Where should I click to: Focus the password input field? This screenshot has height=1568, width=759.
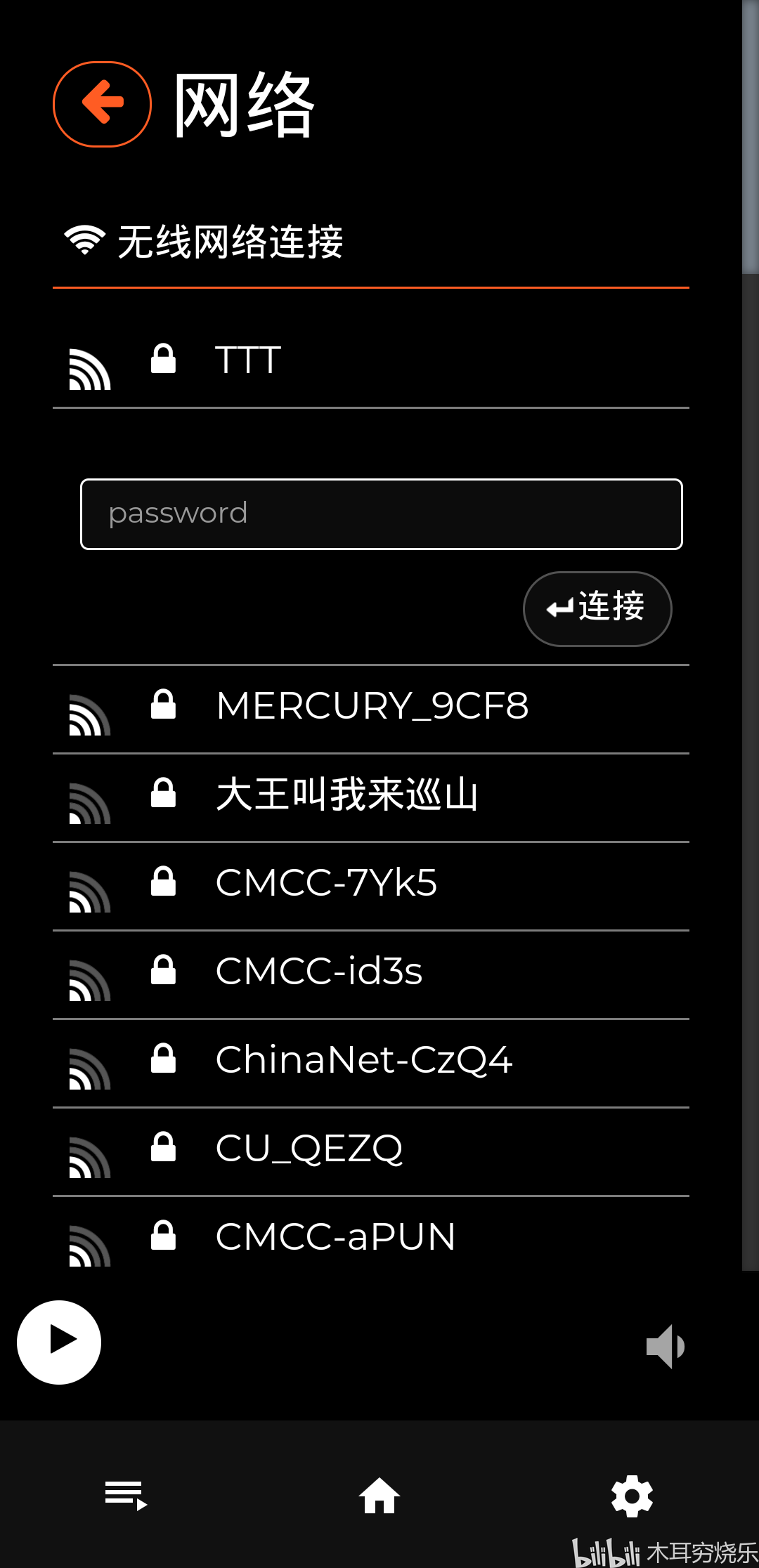point(382,514)
